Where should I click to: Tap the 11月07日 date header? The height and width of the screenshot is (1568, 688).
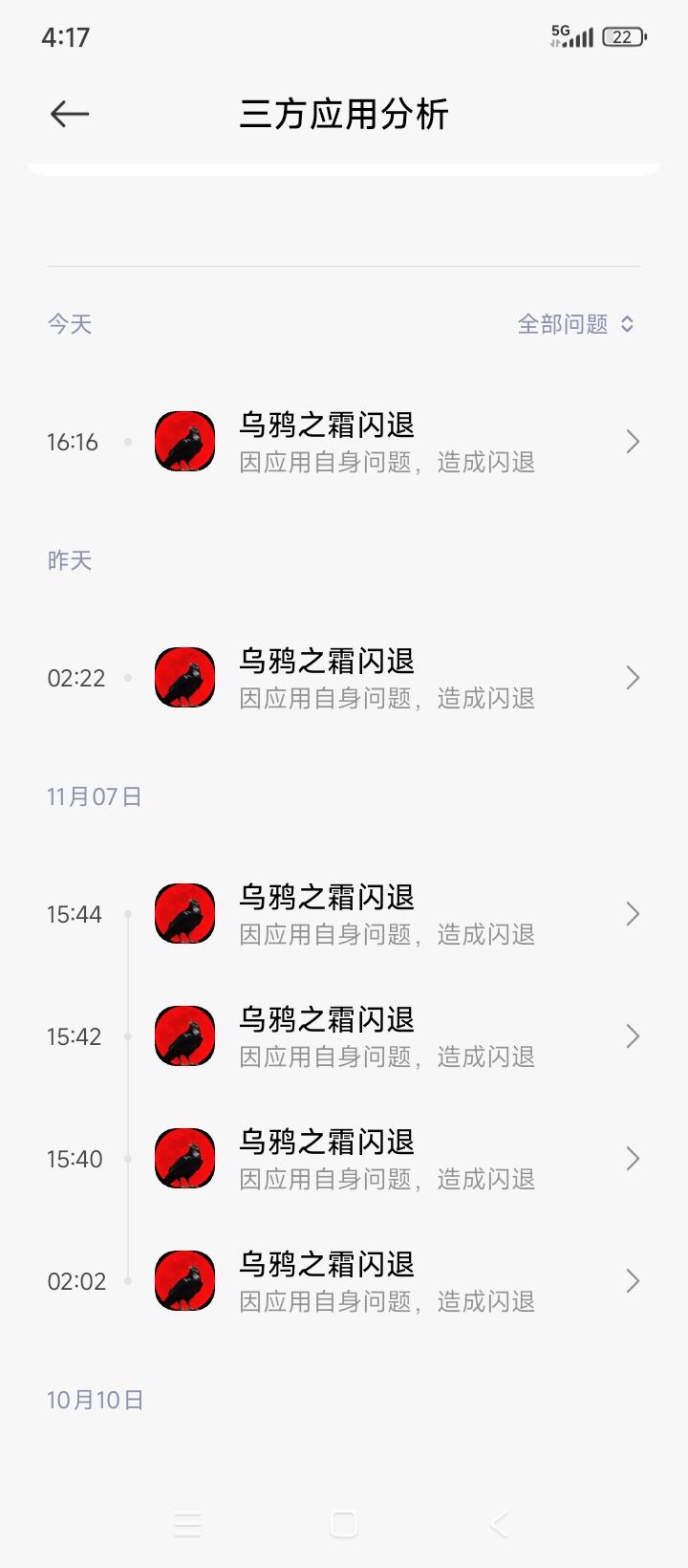pos(95,795)
